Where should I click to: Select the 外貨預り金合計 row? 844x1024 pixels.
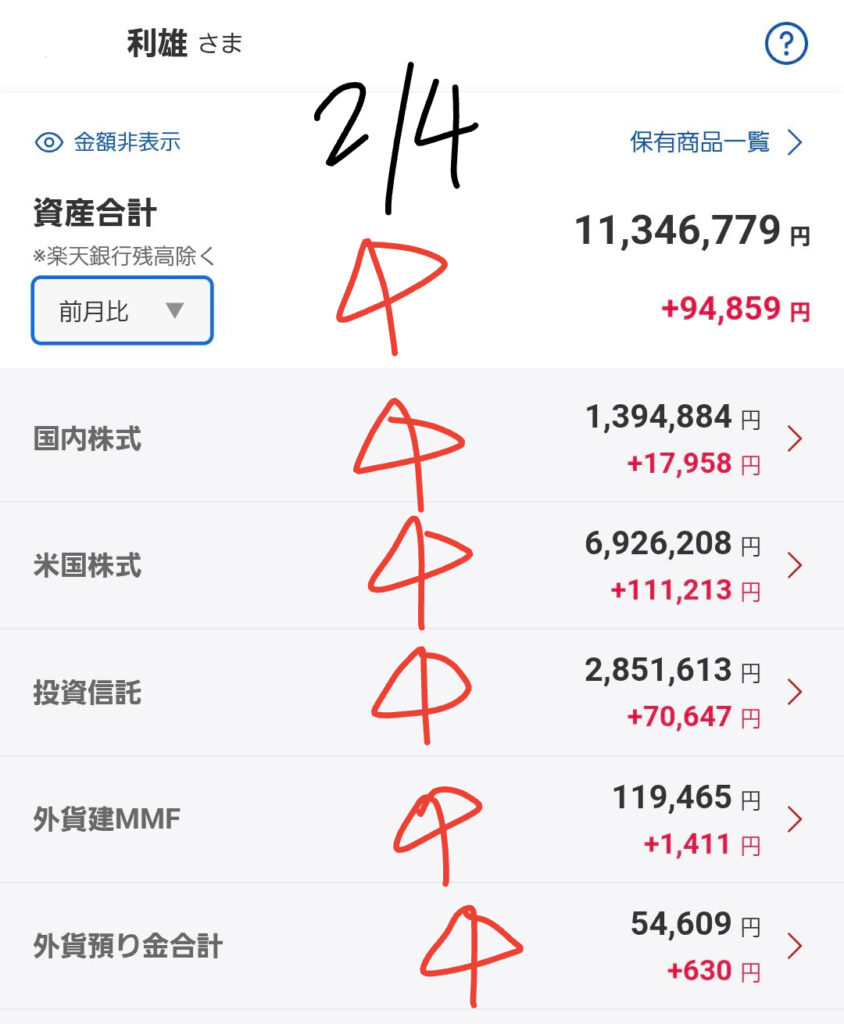(422, 945)
